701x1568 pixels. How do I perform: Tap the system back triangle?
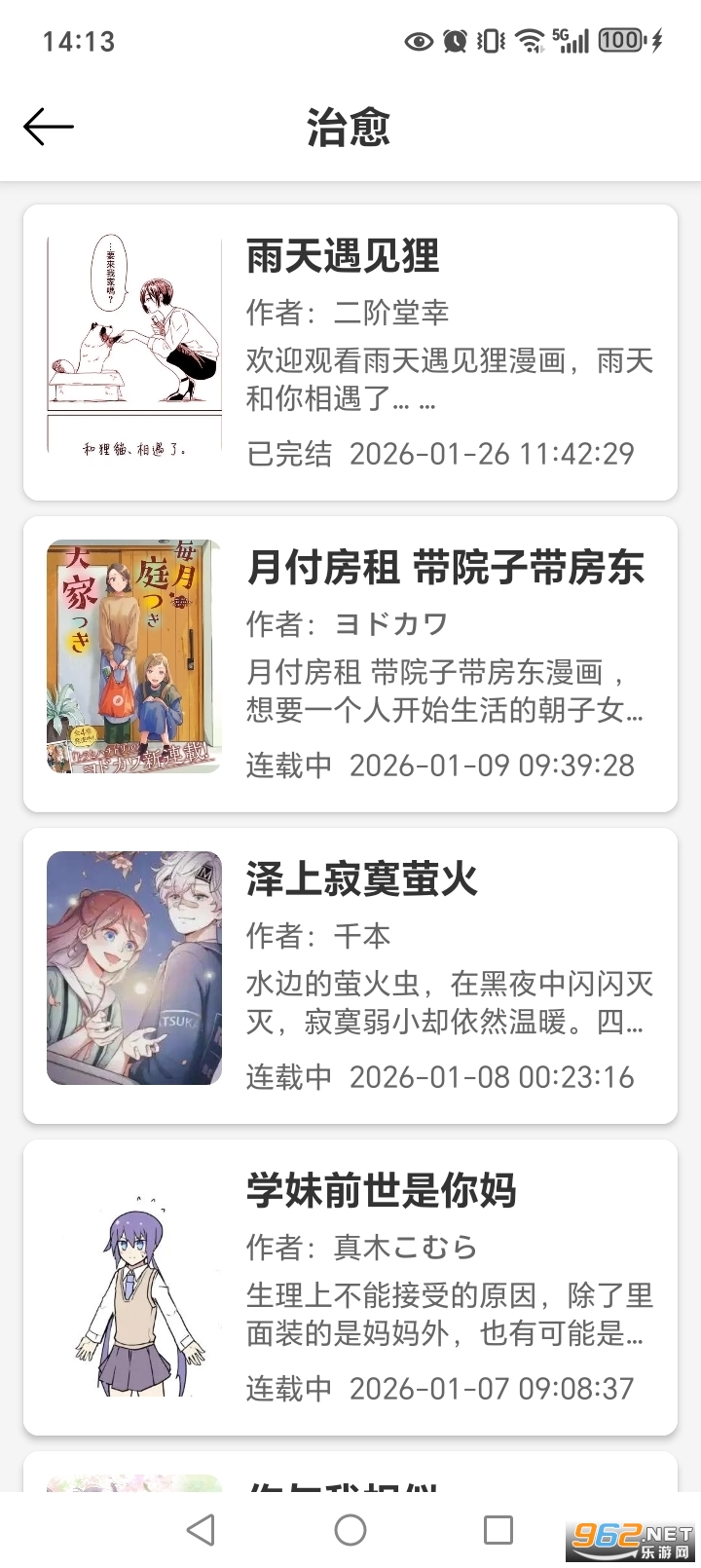coord(202,1529)
